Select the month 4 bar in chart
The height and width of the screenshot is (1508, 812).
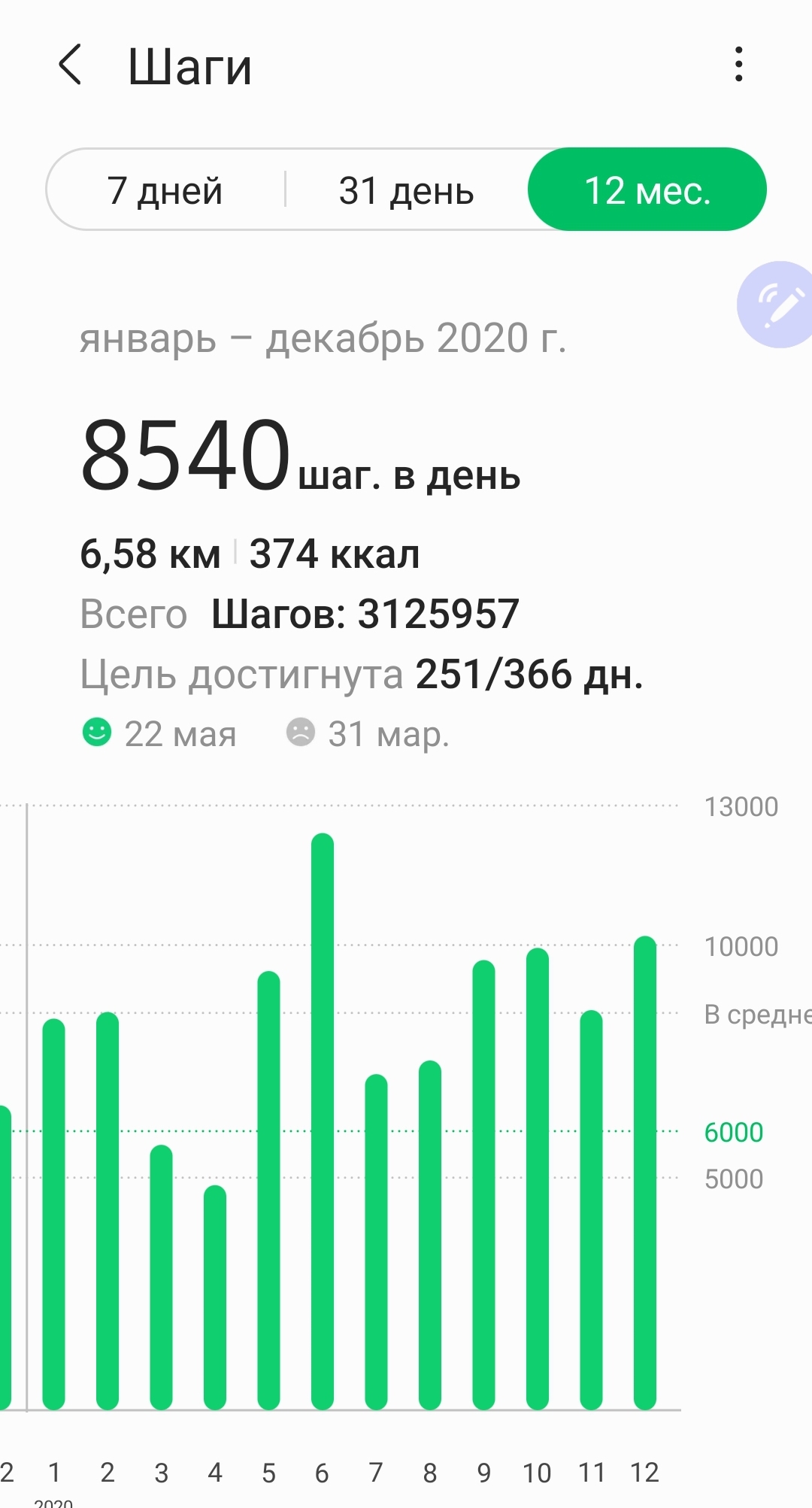[215, 1297]
